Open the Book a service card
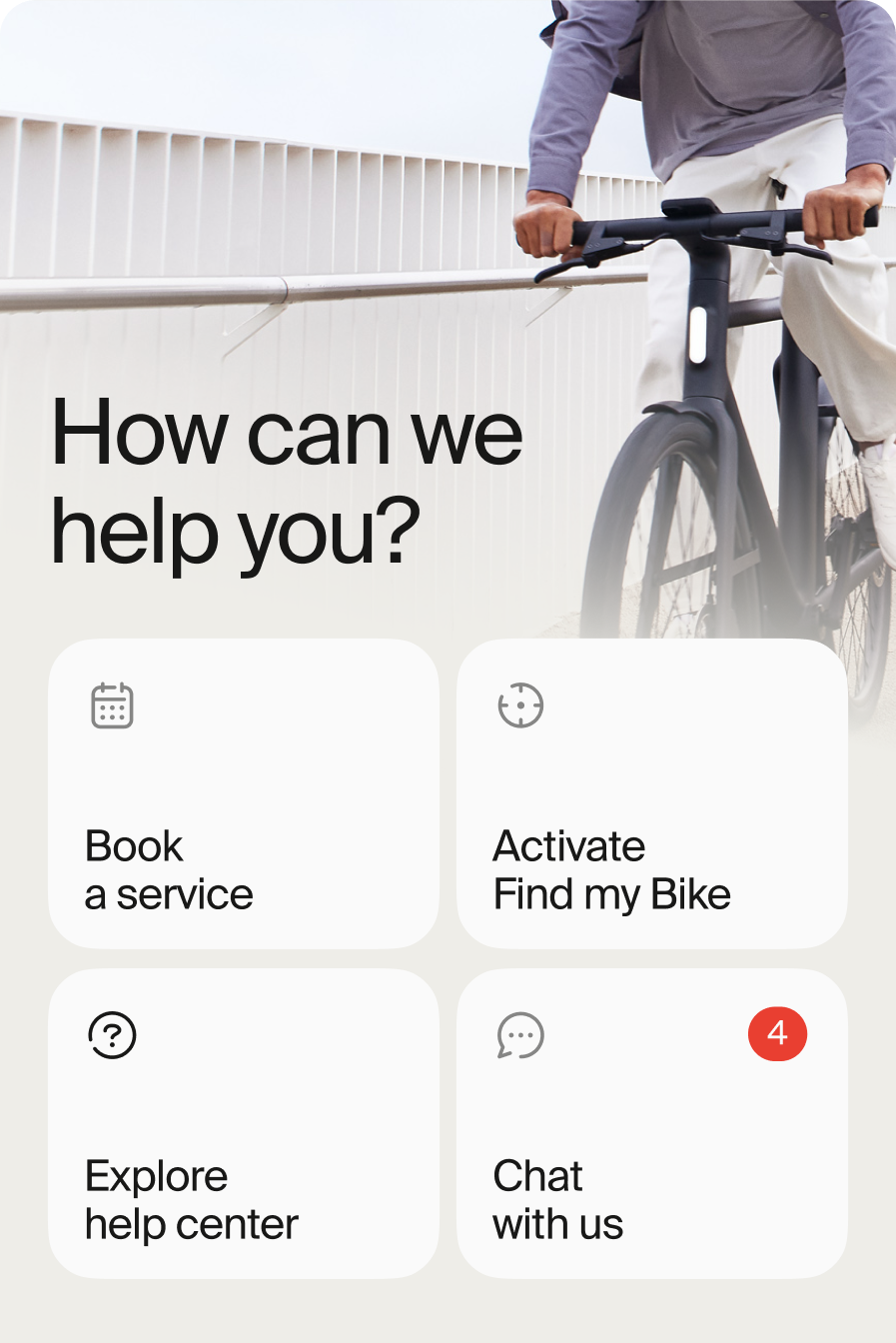 (243, 793)
